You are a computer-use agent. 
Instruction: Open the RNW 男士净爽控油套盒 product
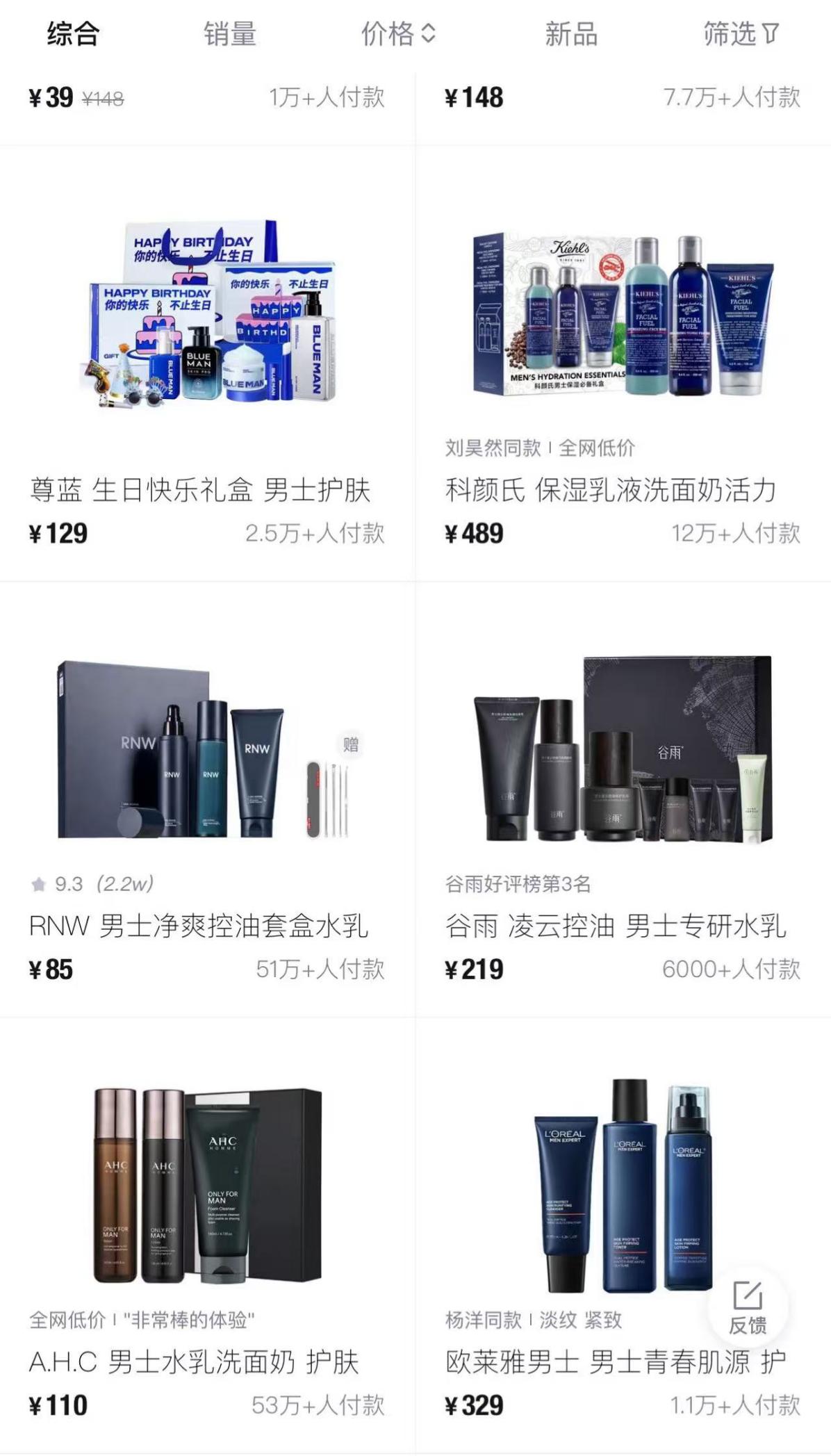(208, 799)
